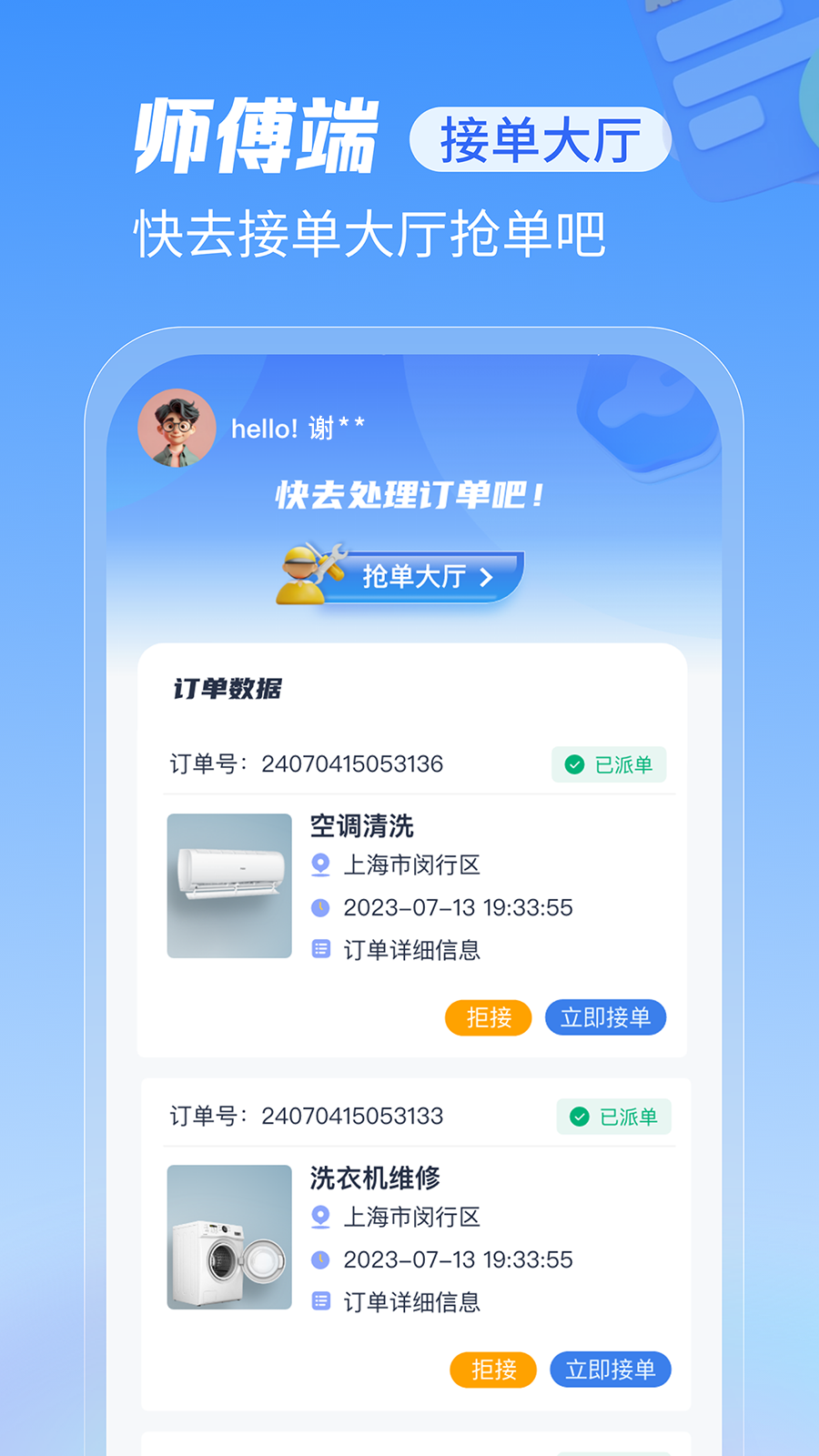Open 订单详细信息 for the 洗衣机维修 order
This screenshot has width=819, height=1456.
coord(414,1302)
